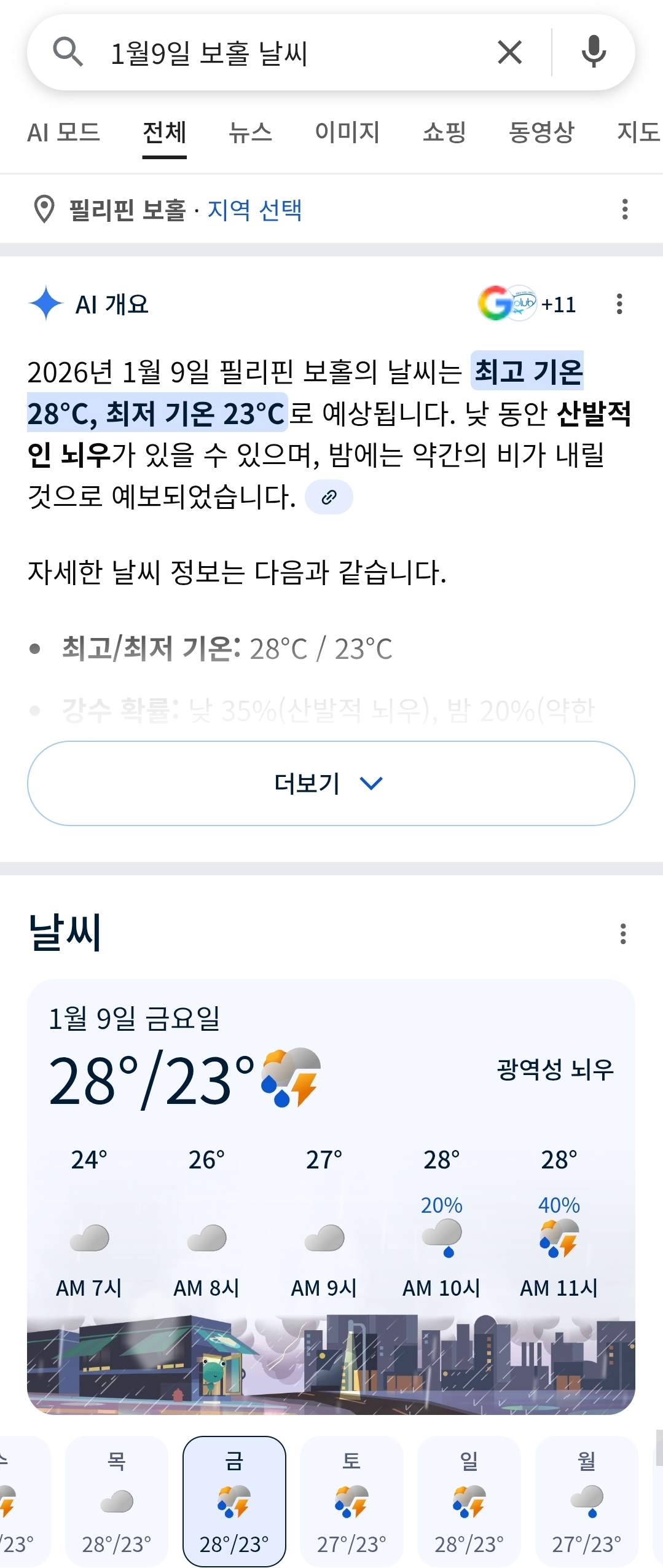663x1568 pixels.
Task: Open the 이미지 tab
Action: [347, 132]
